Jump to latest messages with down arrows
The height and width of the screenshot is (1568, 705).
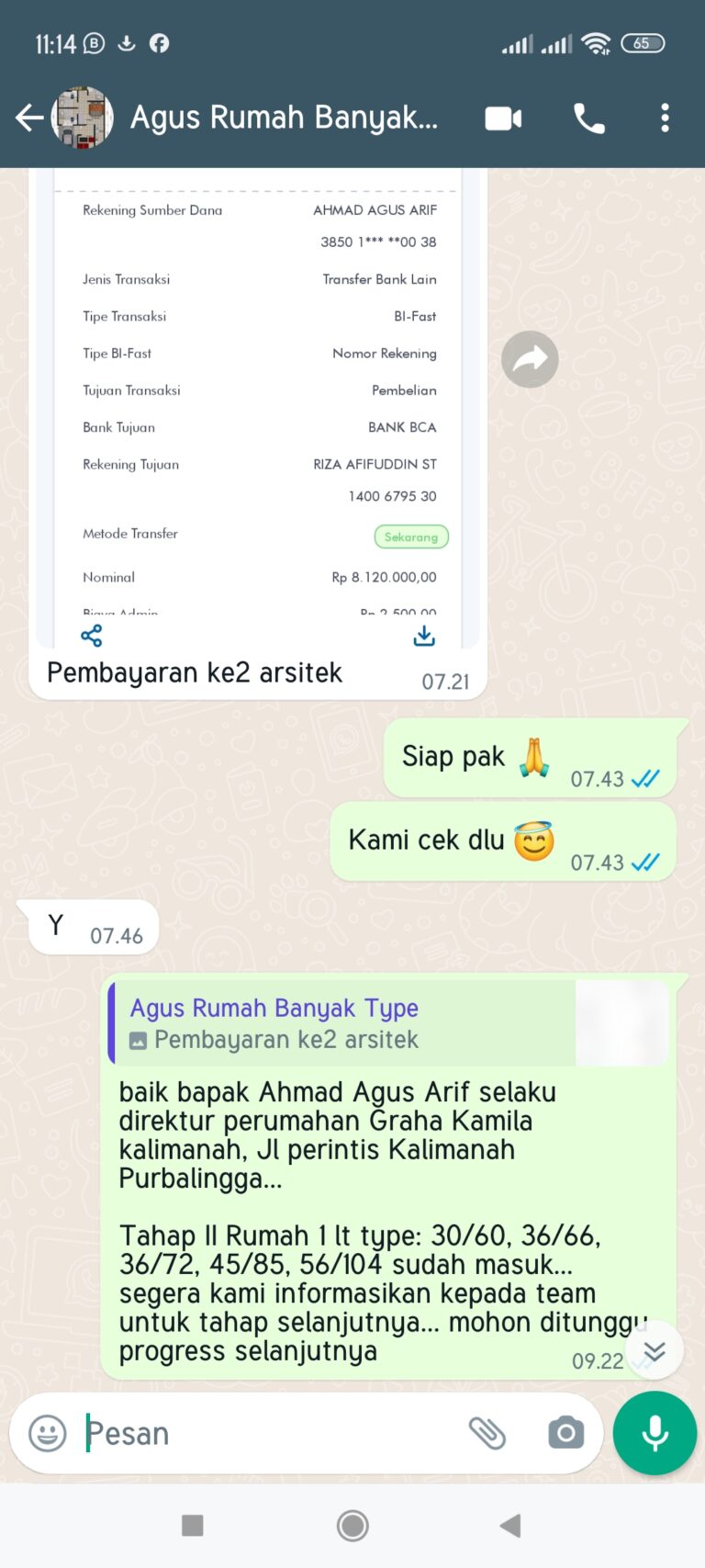[654, 1350]
